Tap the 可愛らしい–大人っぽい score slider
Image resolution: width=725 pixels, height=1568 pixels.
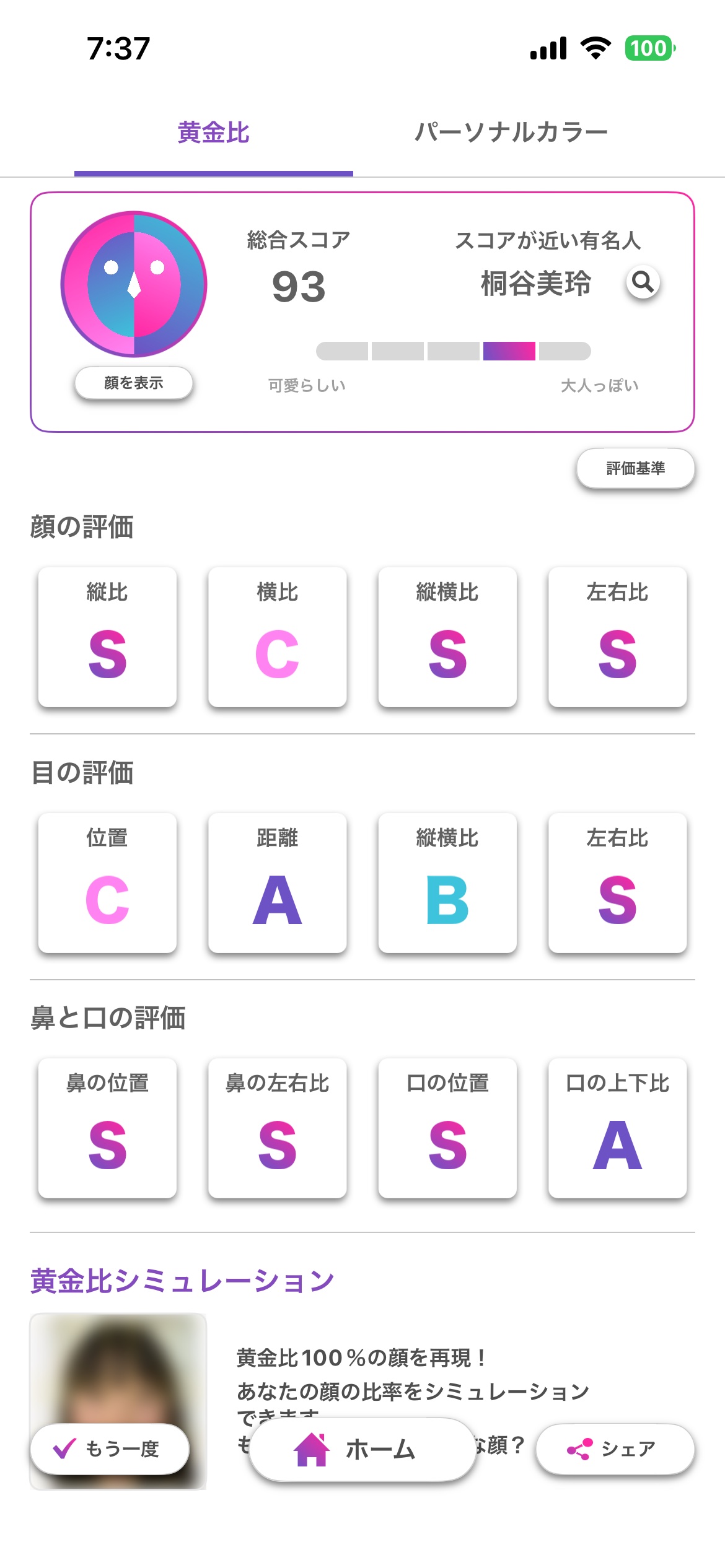click(x=453, y=352)
